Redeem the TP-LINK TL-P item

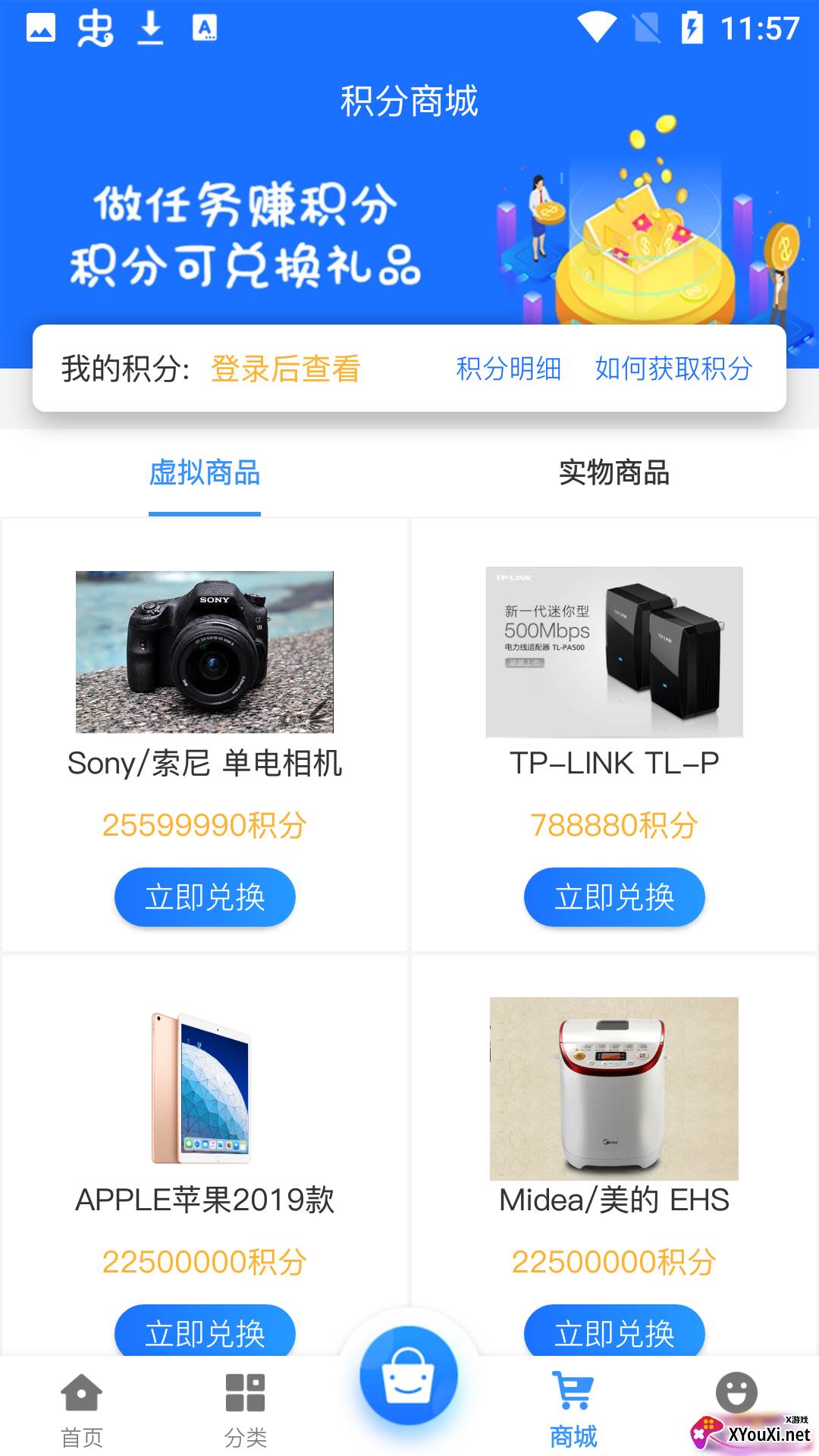(x=614, y=897)
